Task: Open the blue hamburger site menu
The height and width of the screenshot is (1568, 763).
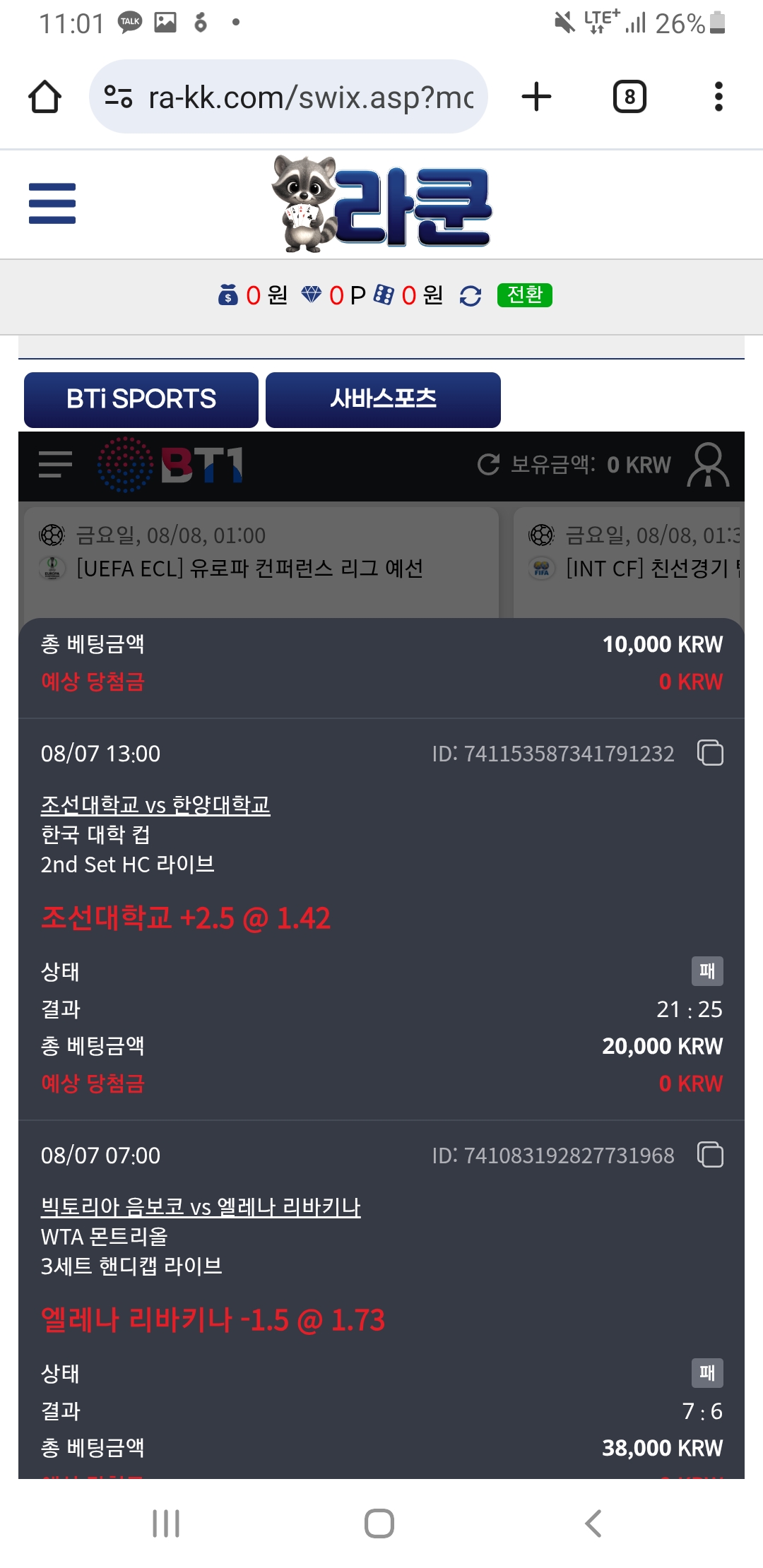Action: tap(52, 203)
